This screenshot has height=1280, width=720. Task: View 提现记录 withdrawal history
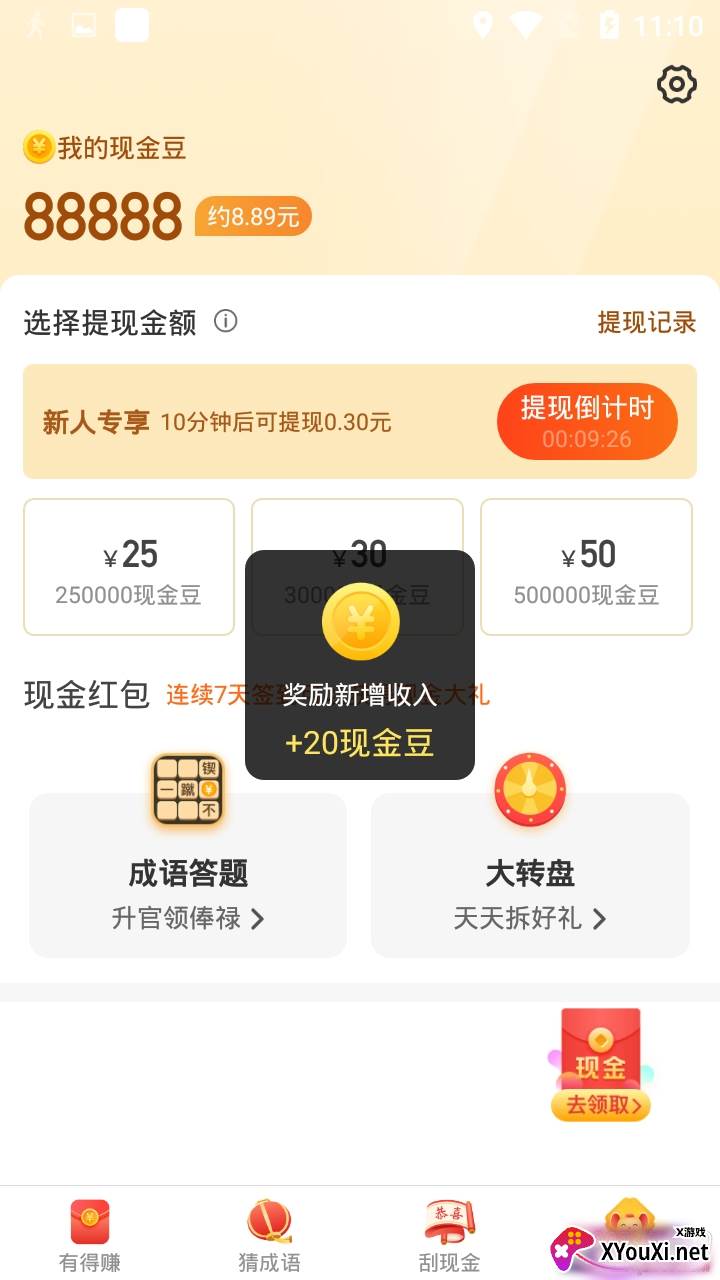point(646,322)
